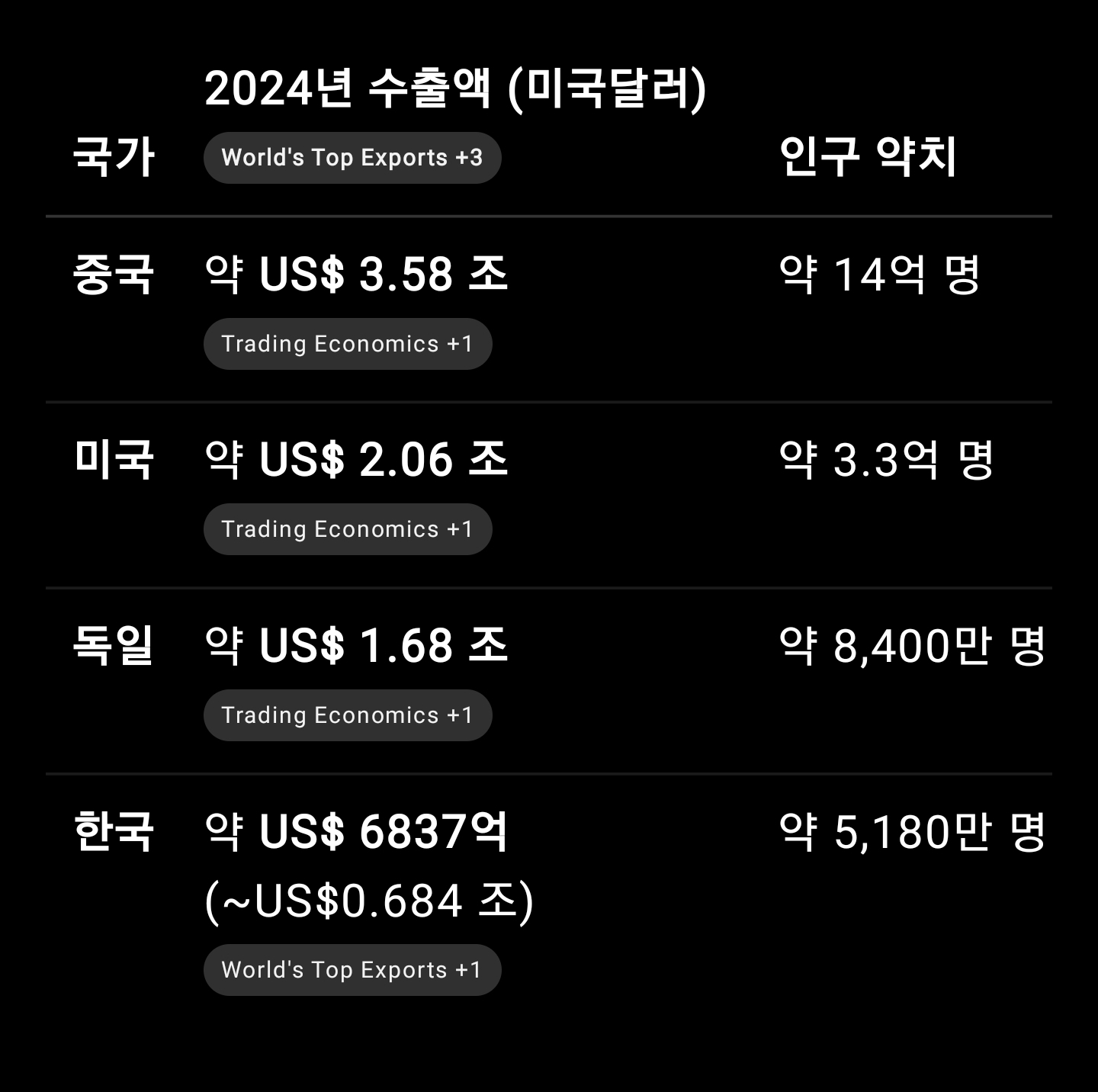Open Trading Economics source under 독일 row
This screenshot has width=1098, height=1092.
click(x=347, y=715)
